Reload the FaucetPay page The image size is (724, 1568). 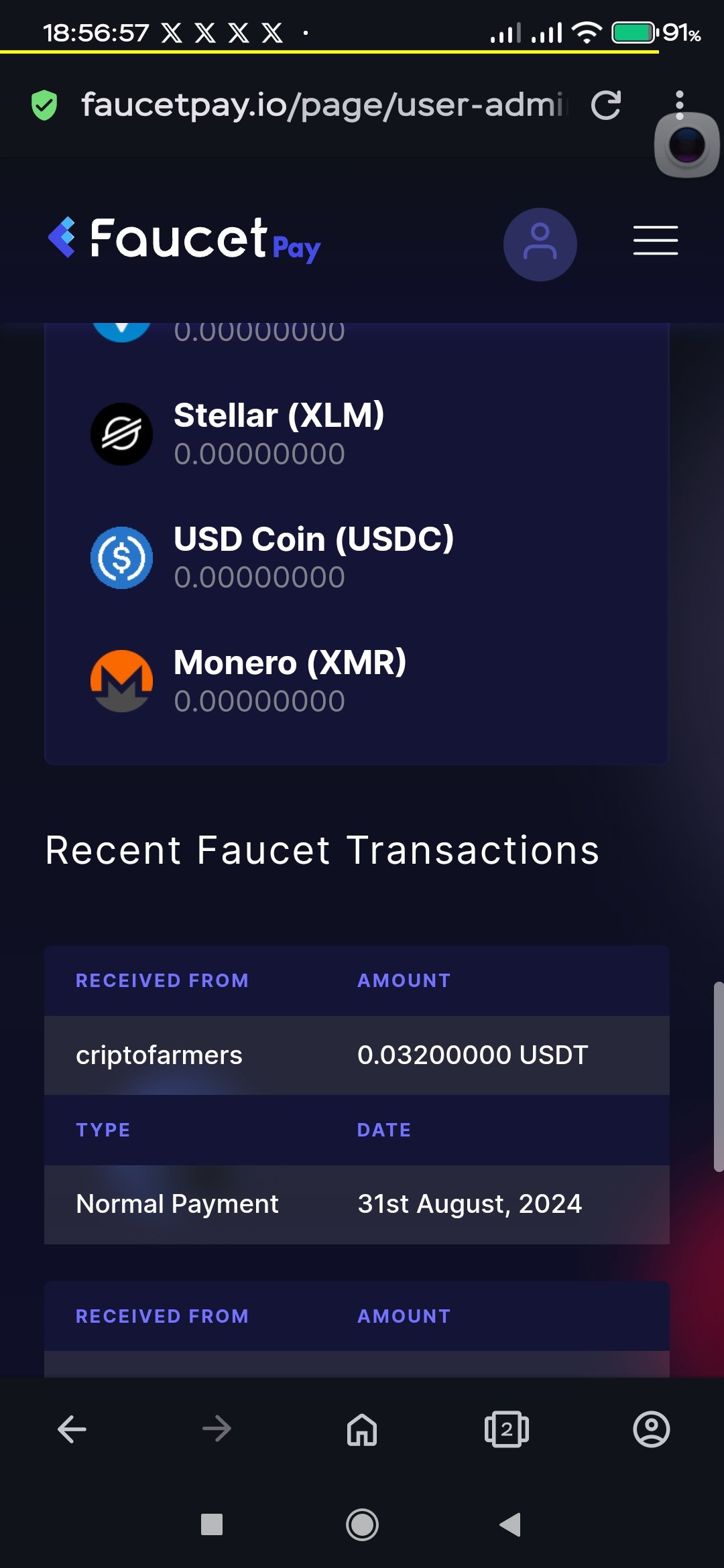pyautogui.click(x=605, y=105)
